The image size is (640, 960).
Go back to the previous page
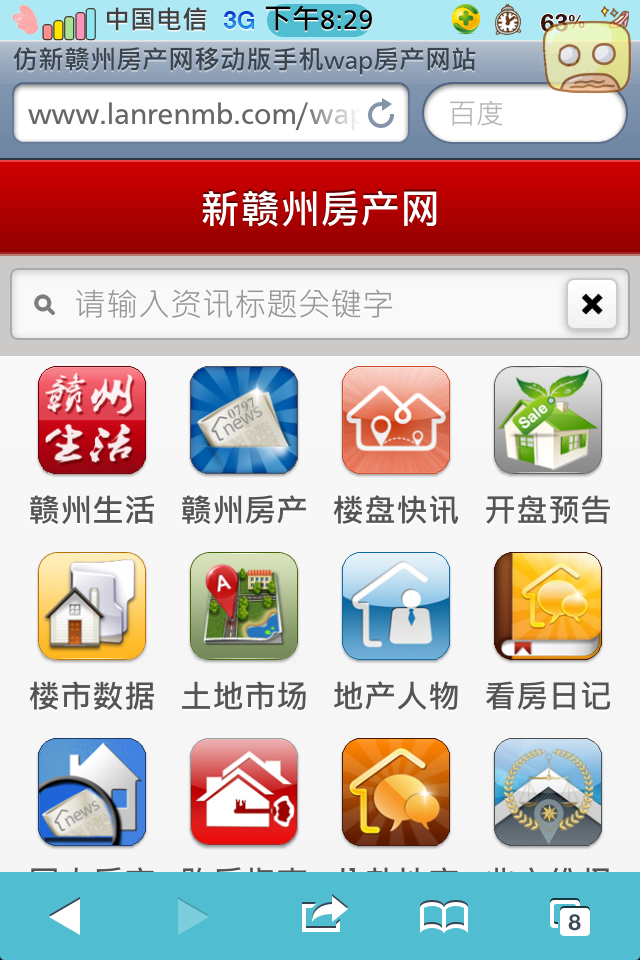pyautogui.click(x=65, y=916)
